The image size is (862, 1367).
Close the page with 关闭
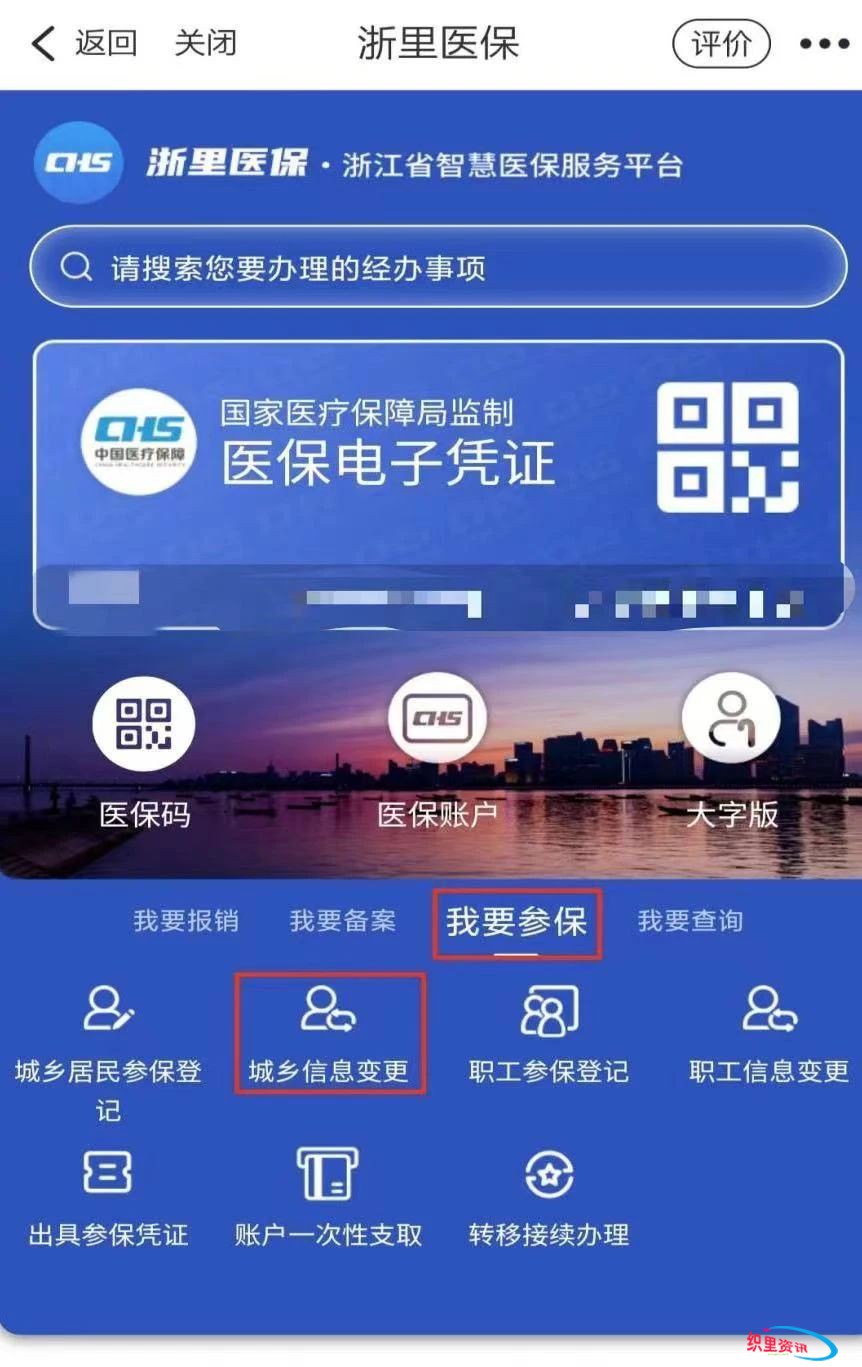pos(206,43)
